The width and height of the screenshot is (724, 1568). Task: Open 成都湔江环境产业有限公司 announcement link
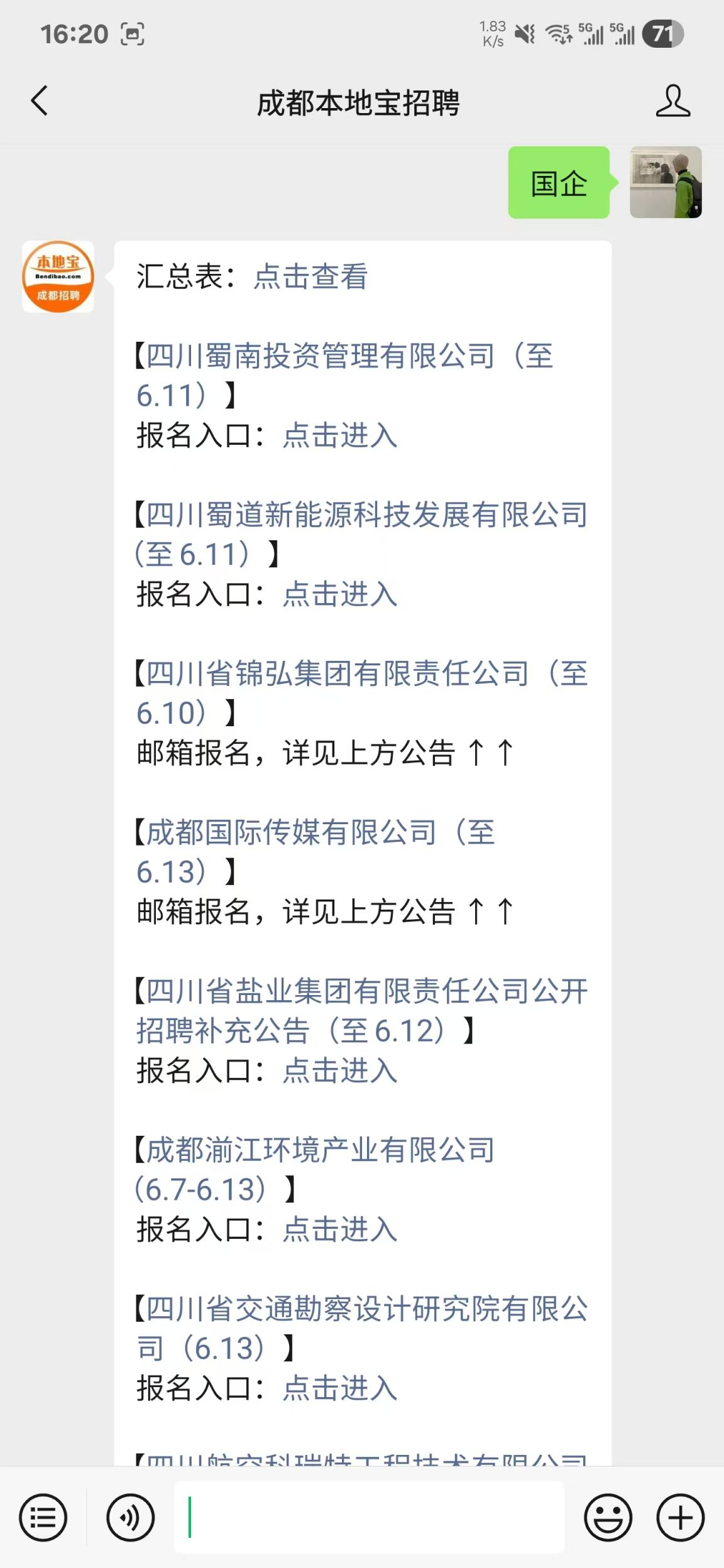click(315, 1170)
